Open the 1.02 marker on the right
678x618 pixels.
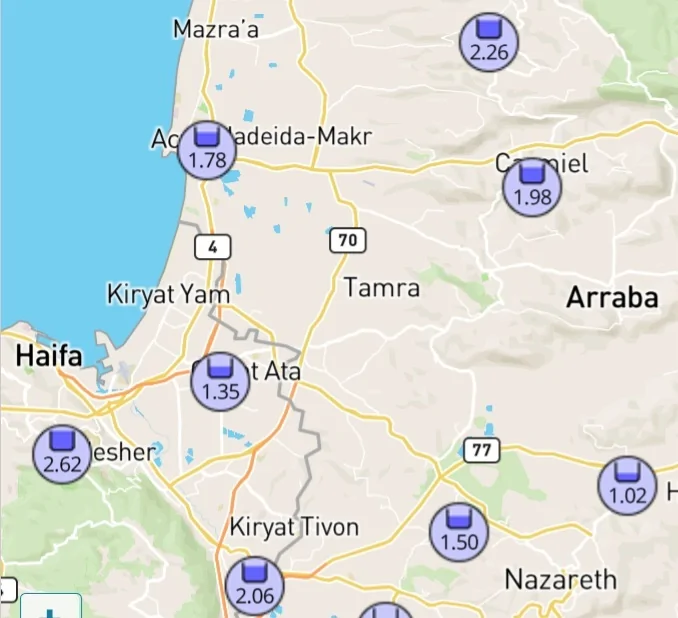pos(627,486)
